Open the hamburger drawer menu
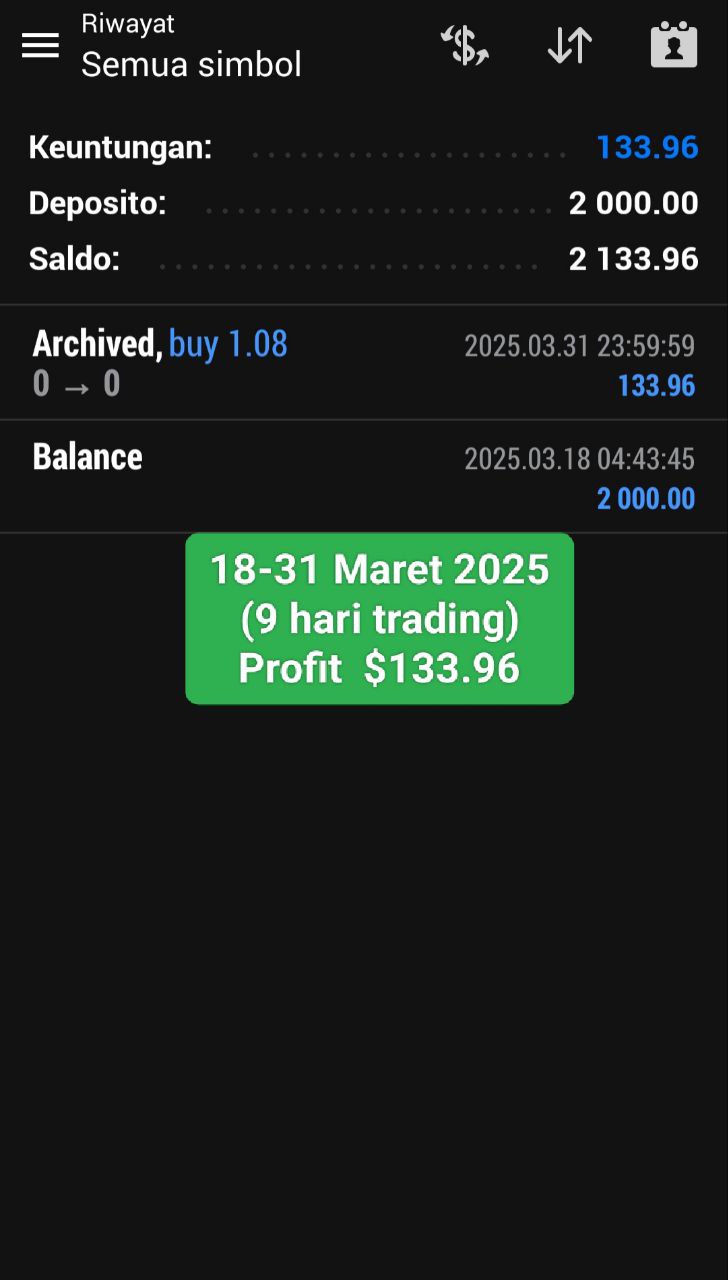Screen dimensions: 728x1280 pos(40,45)
